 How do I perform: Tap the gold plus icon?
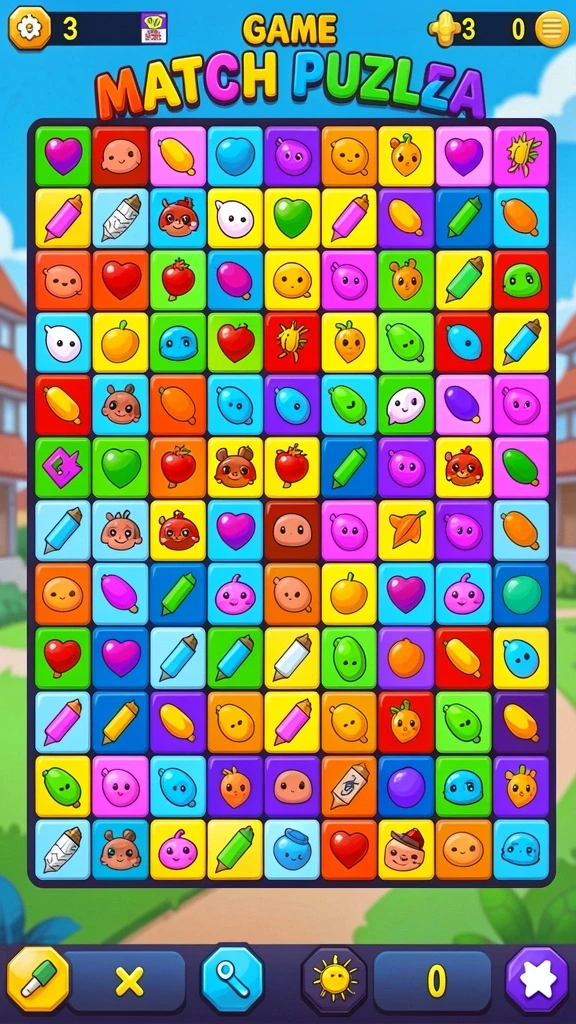click(444, 29)
